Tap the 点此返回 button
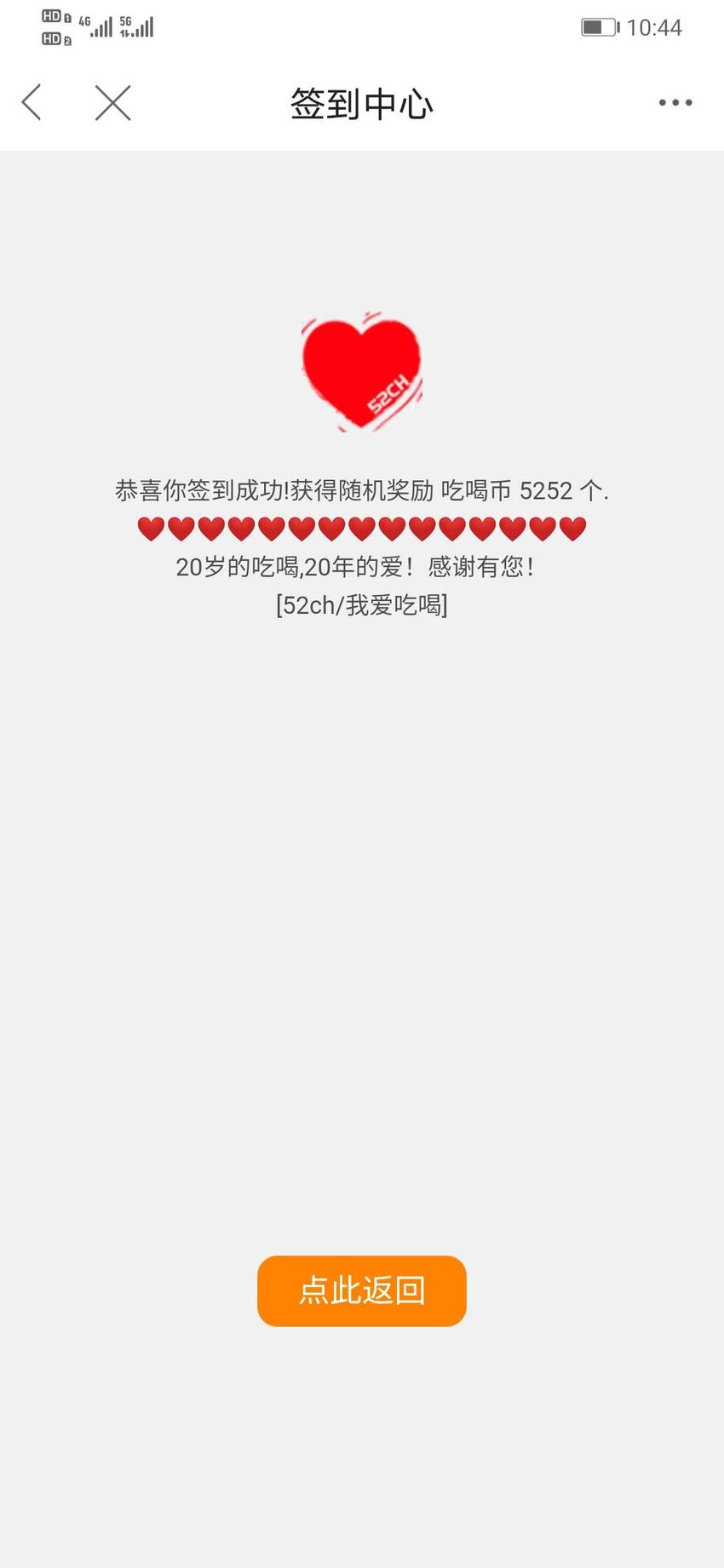Viewport: 724px width, 1568px height. tap(362, 1290)
